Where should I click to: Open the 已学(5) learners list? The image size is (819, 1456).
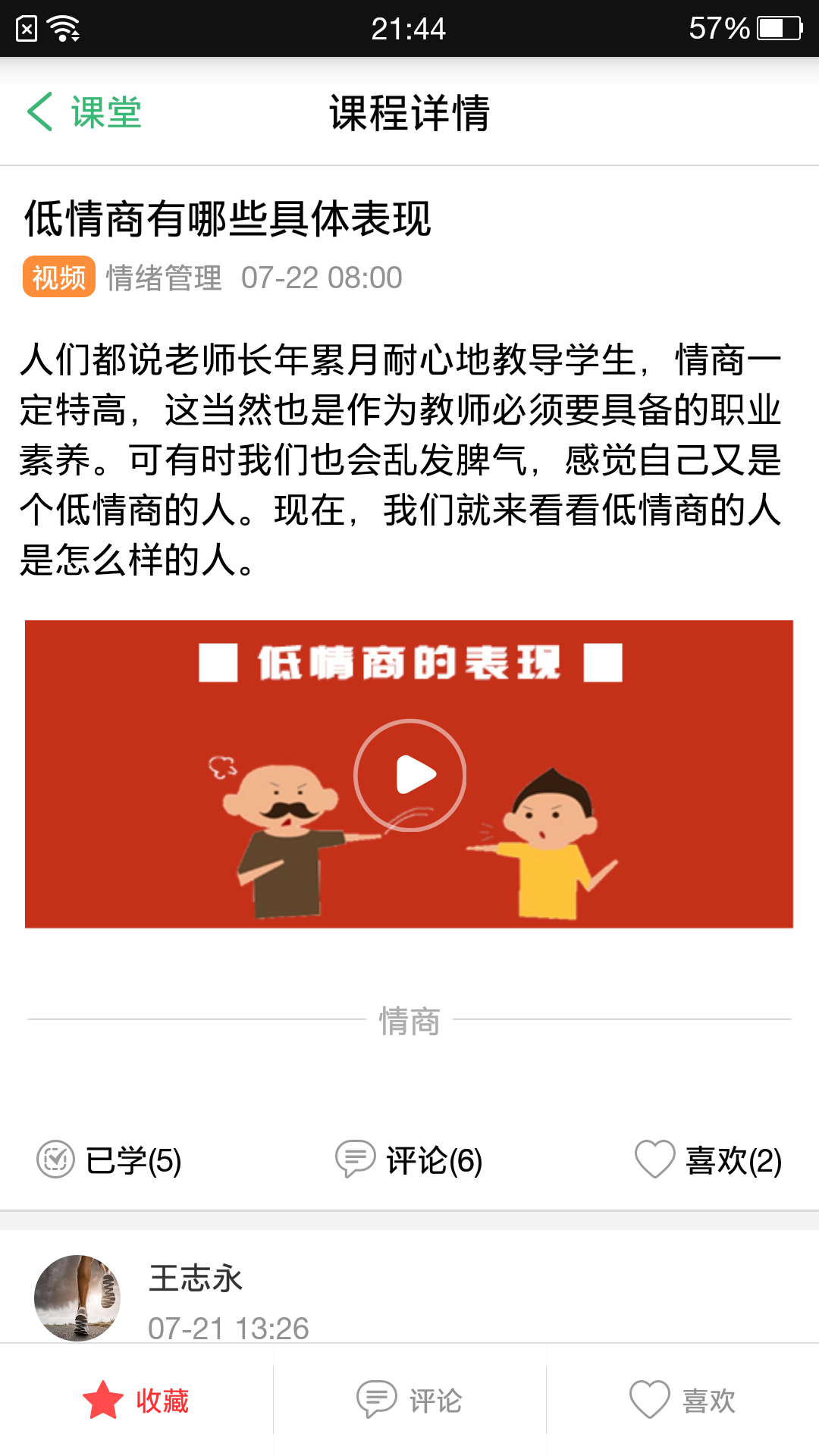[x=110, y=1160]
